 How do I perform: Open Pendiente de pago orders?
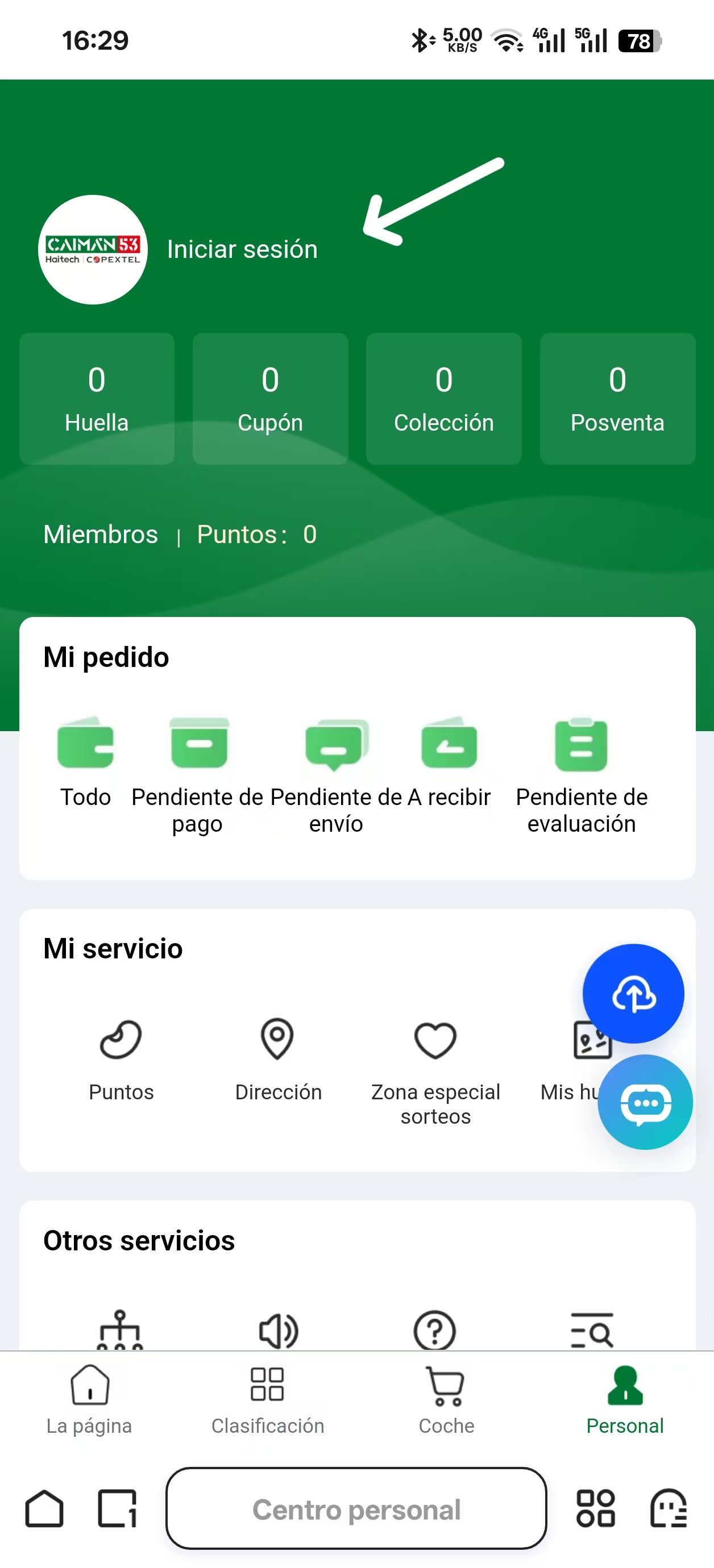tap(198, 773)
